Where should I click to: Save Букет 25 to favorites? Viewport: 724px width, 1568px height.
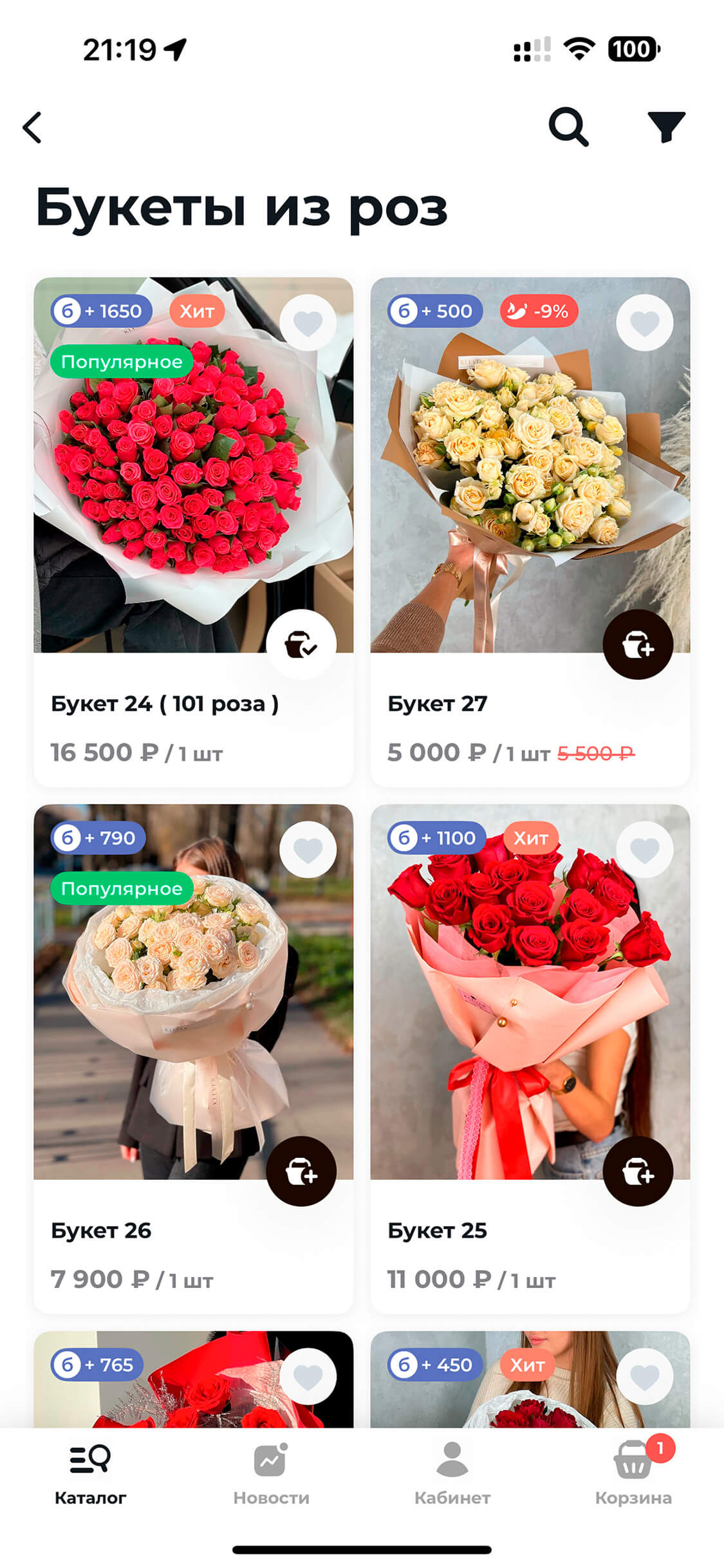[644, 850]
